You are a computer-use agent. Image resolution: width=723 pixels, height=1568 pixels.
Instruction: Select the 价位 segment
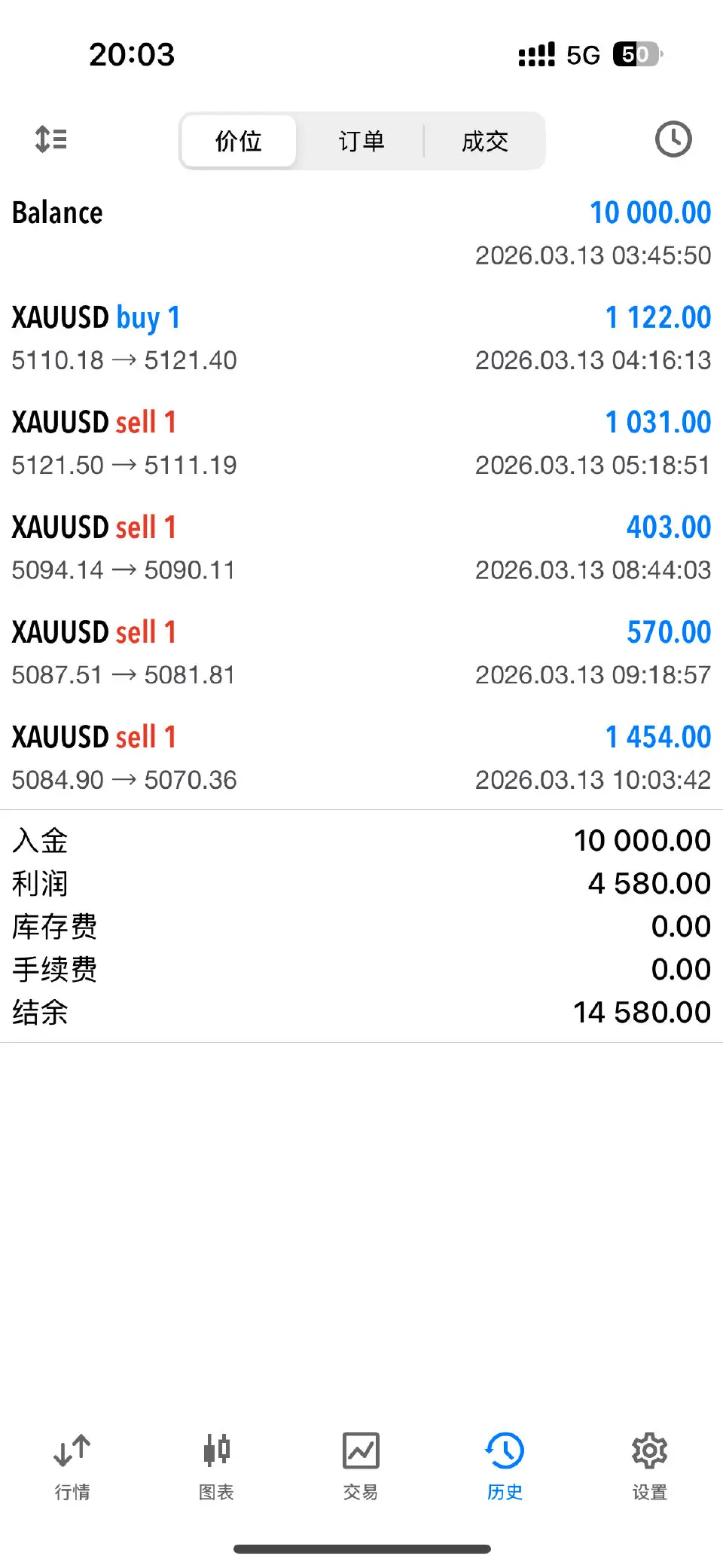click(x=239, y=141)
